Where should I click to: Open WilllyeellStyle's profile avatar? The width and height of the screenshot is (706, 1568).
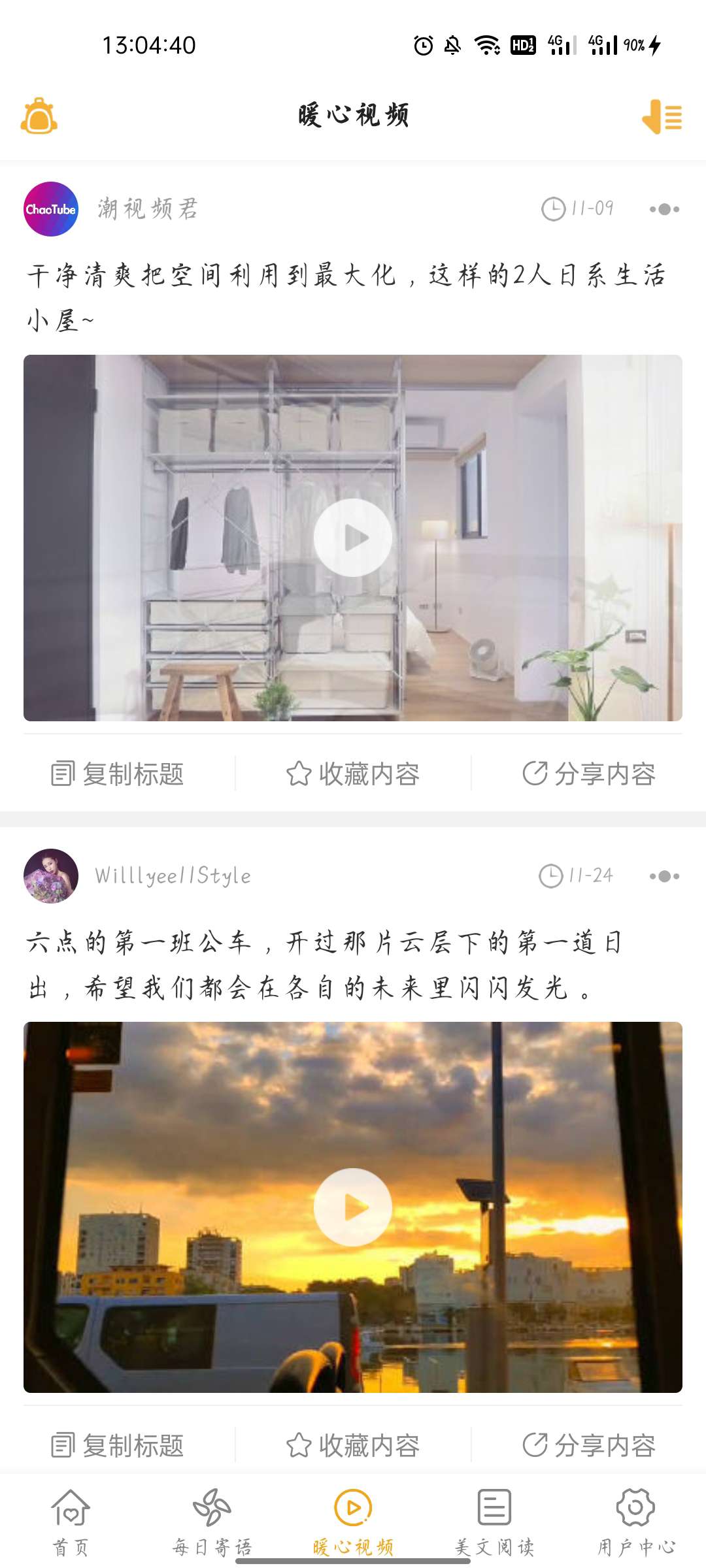(x=51, y=875)
